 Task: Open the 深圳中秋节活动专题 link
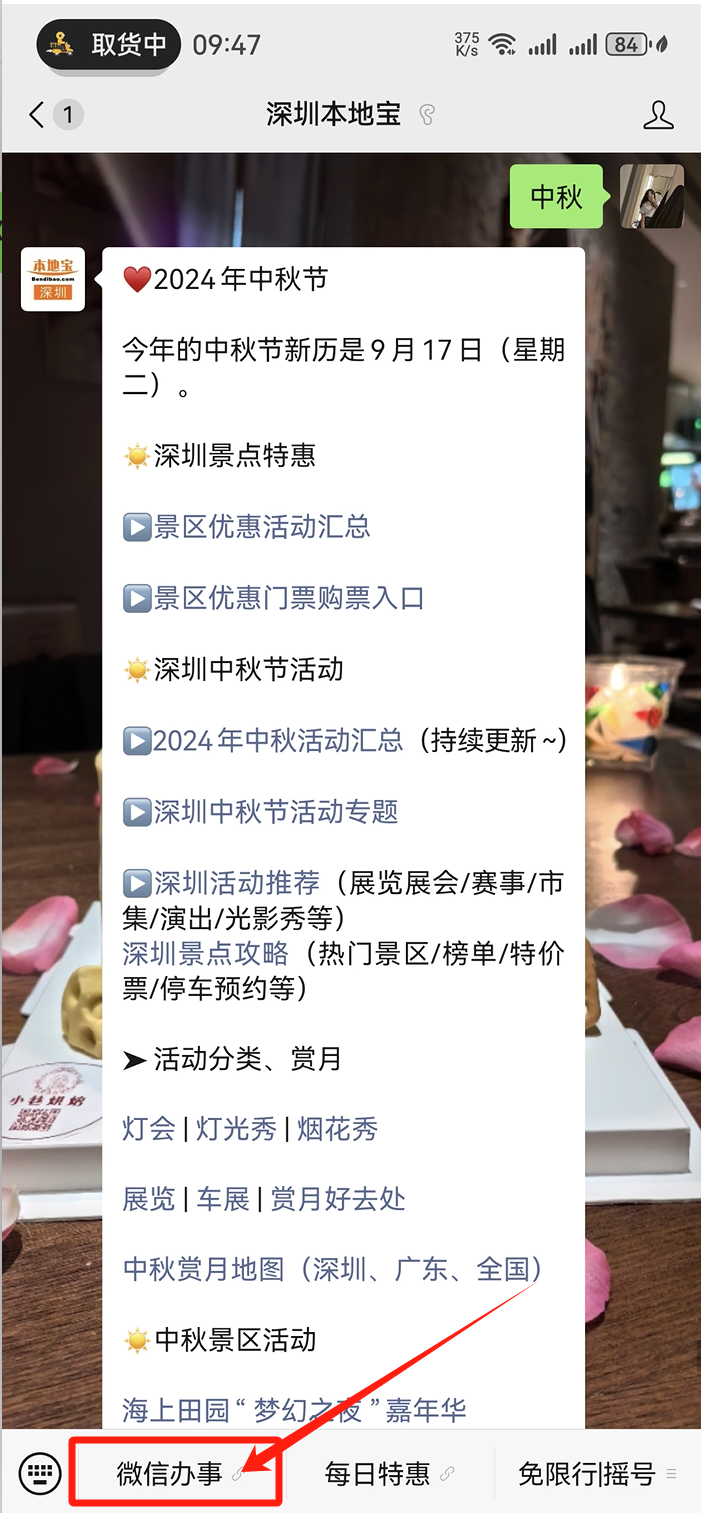275,811
